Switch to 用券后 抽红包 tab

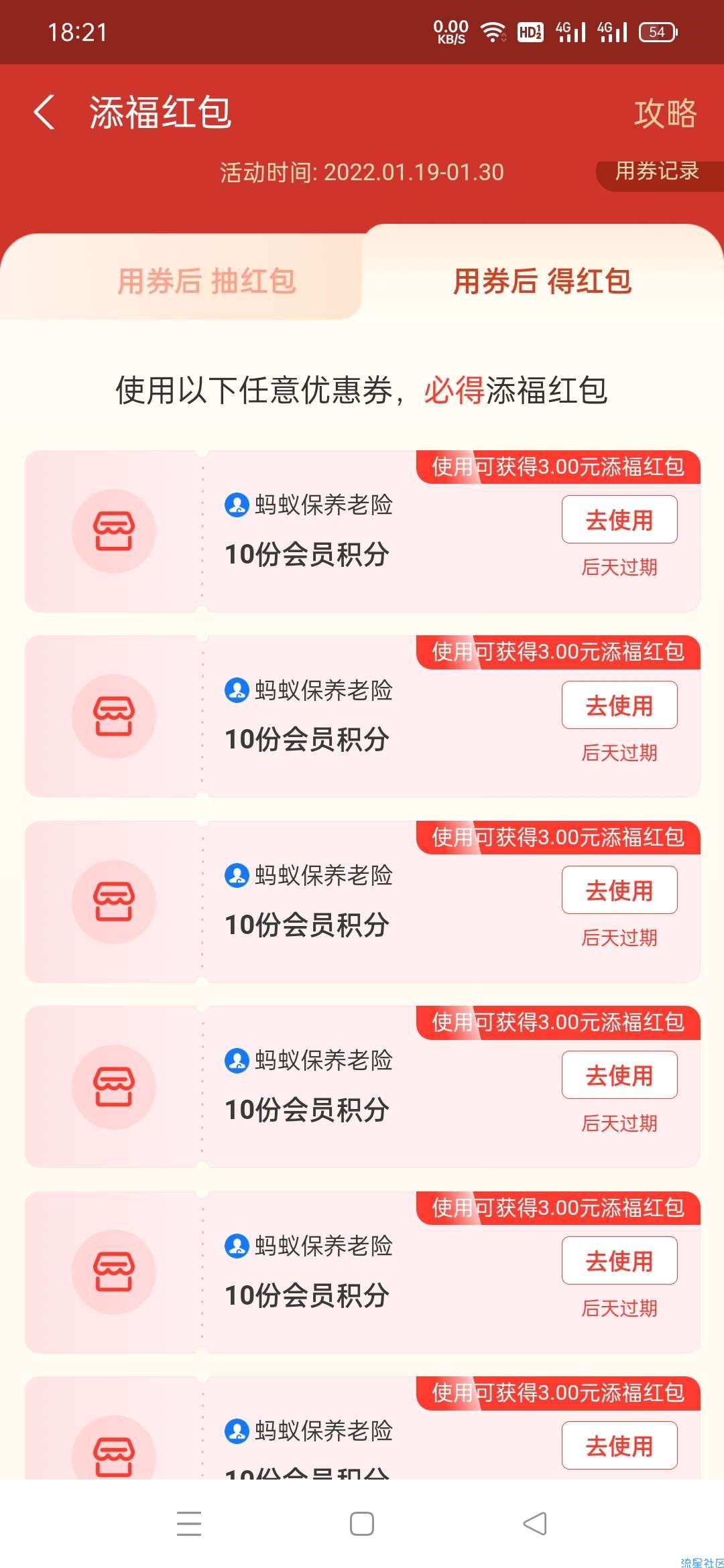[206, 281]
